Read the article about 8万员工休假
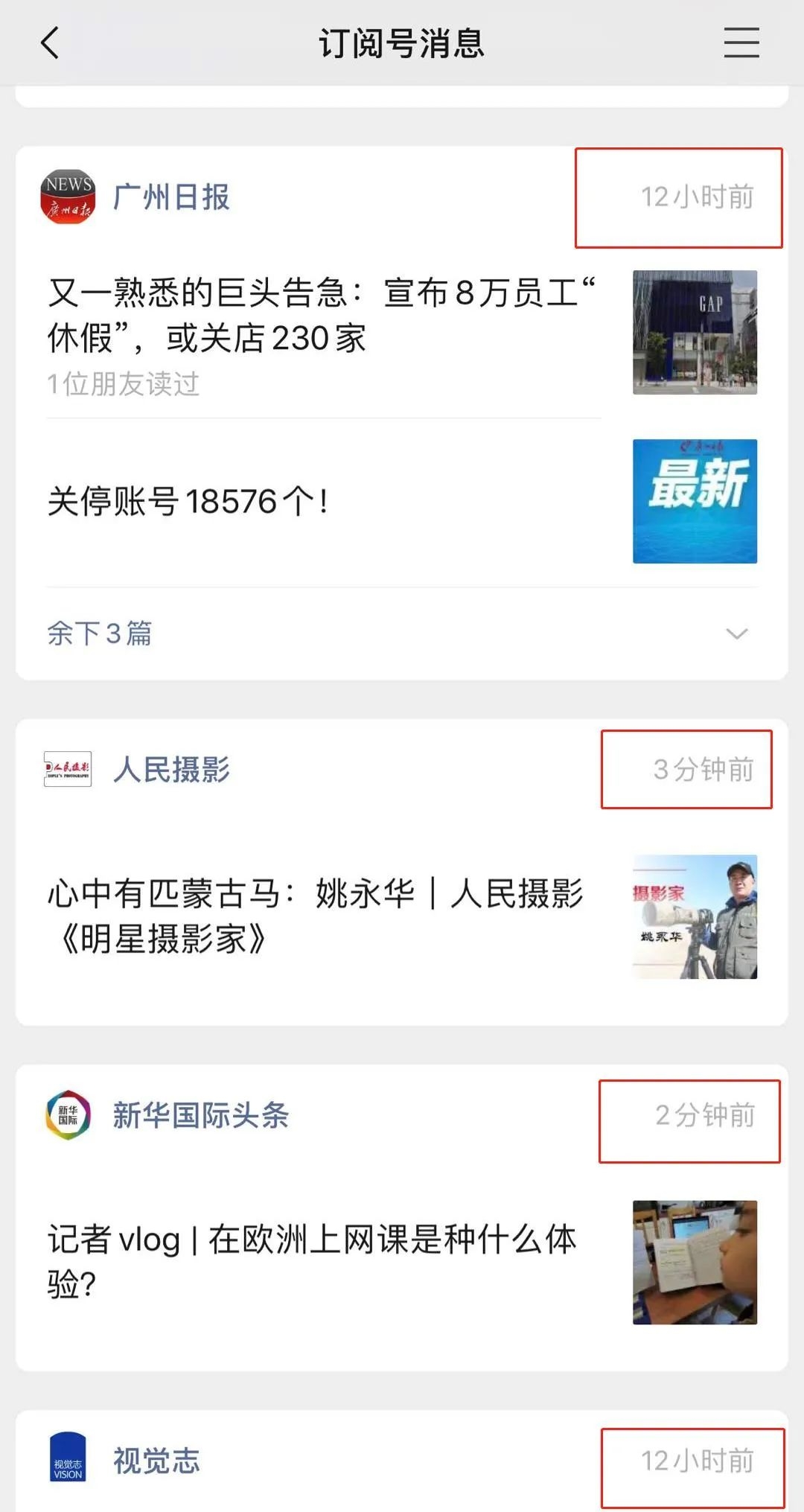The height and width of the screenshot is (1512, 804). tap(322, 316)
